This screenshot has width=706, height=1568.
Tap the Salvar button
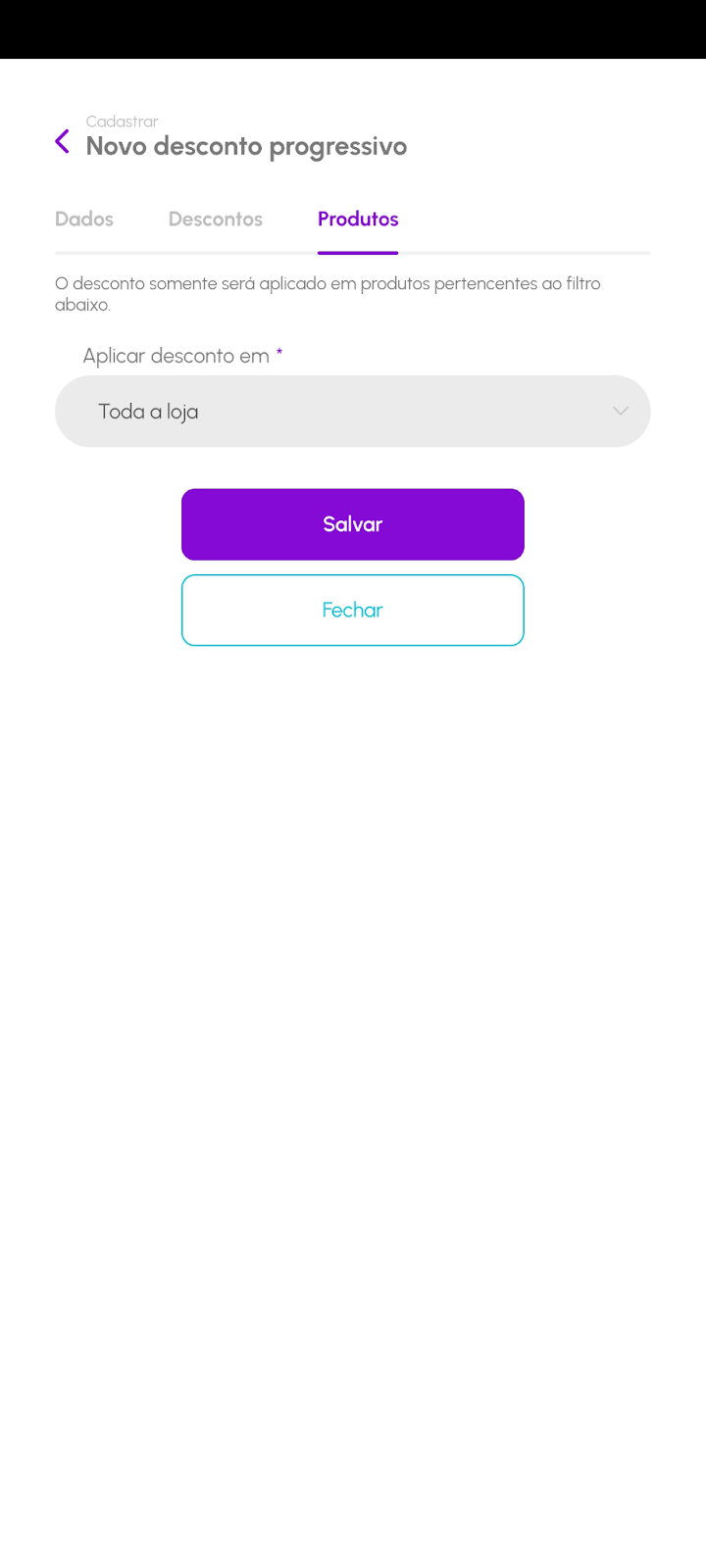[352, 524]
